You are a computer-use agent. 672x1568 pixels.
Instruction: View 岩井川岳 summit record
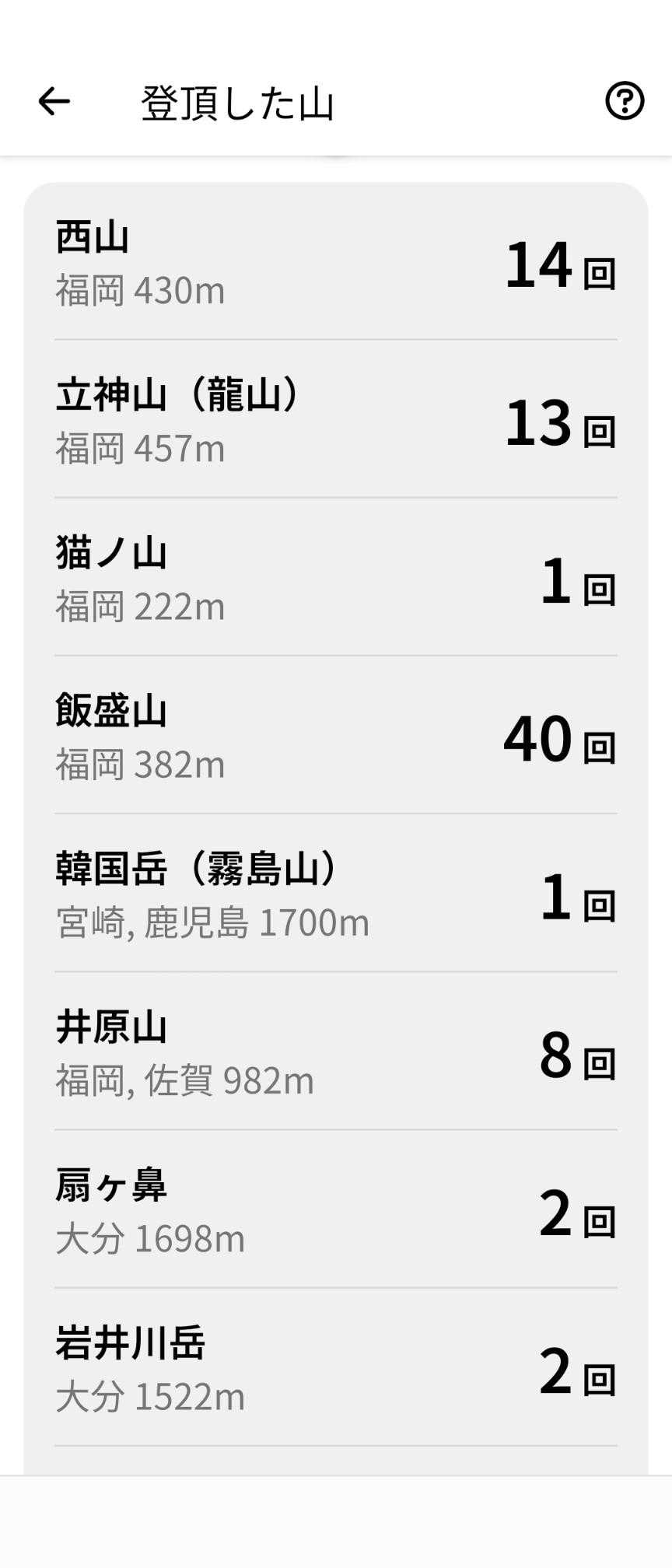click(x=336, y=1368)
